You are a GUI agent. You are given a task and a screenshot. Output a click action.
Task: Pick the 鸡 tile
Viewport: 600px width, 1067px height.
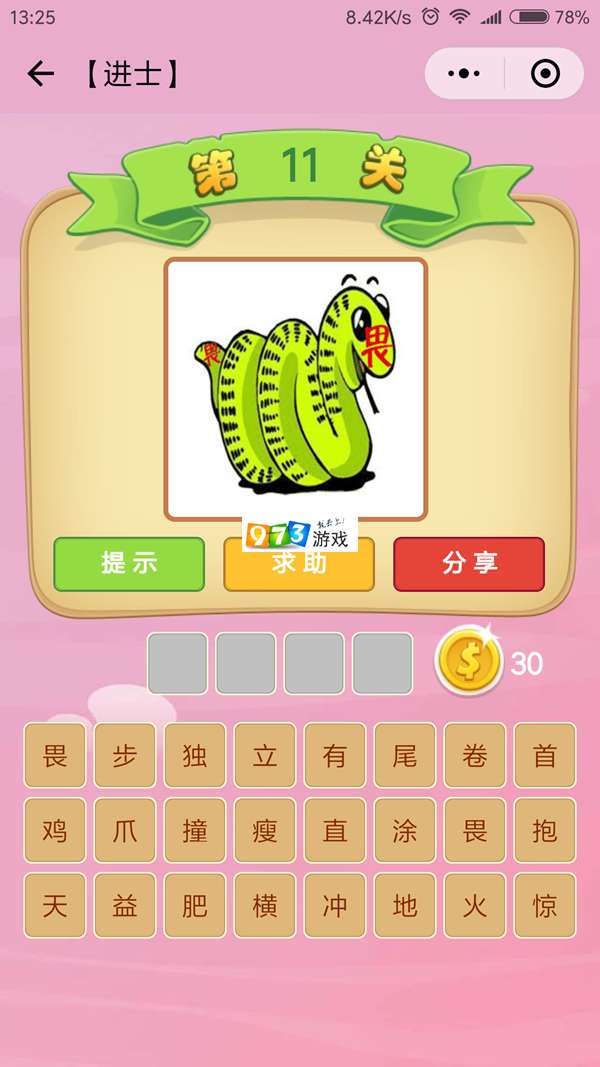[55, 830]
